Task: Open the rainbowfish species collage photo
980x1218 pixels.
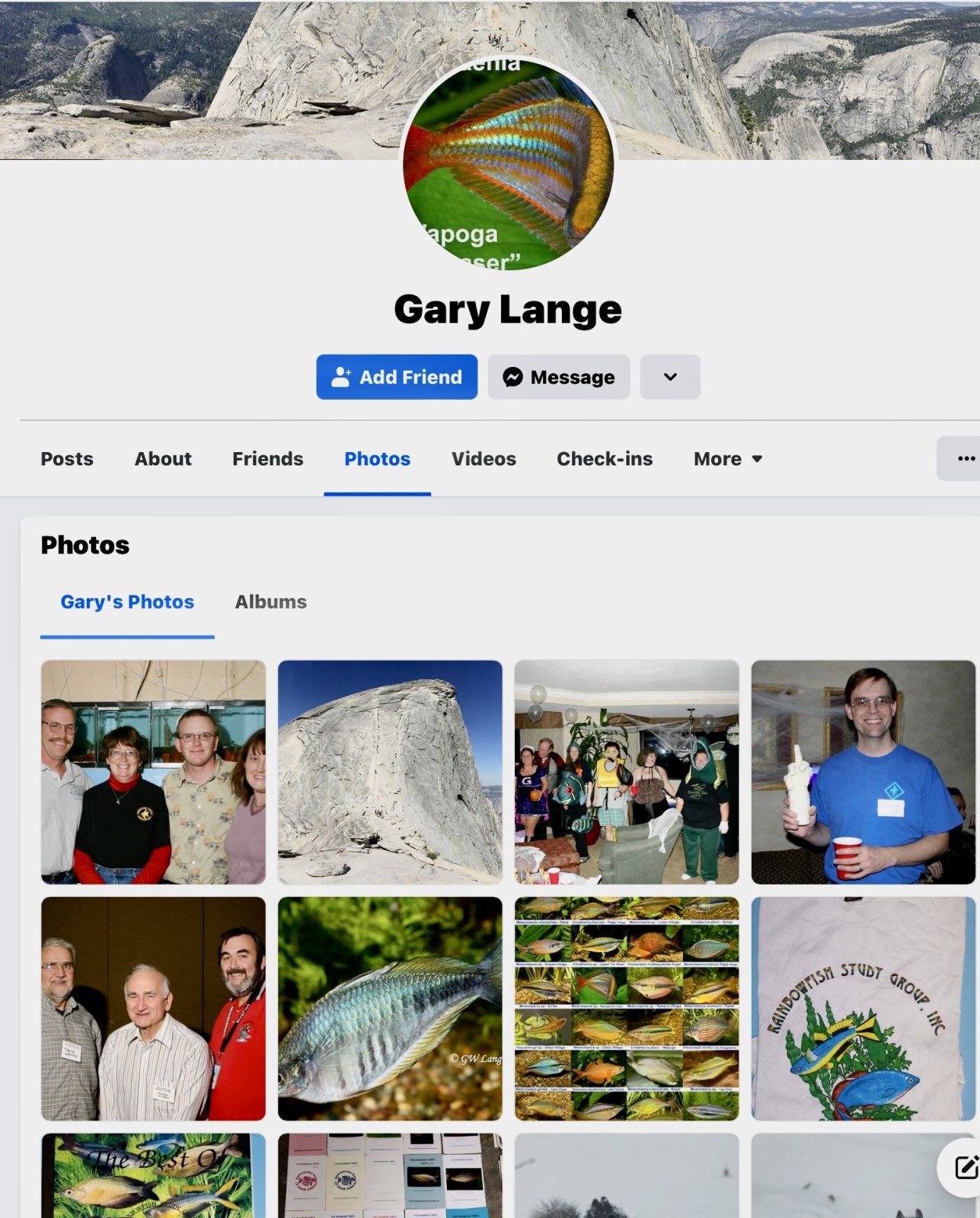Action: coord(627,1009)
